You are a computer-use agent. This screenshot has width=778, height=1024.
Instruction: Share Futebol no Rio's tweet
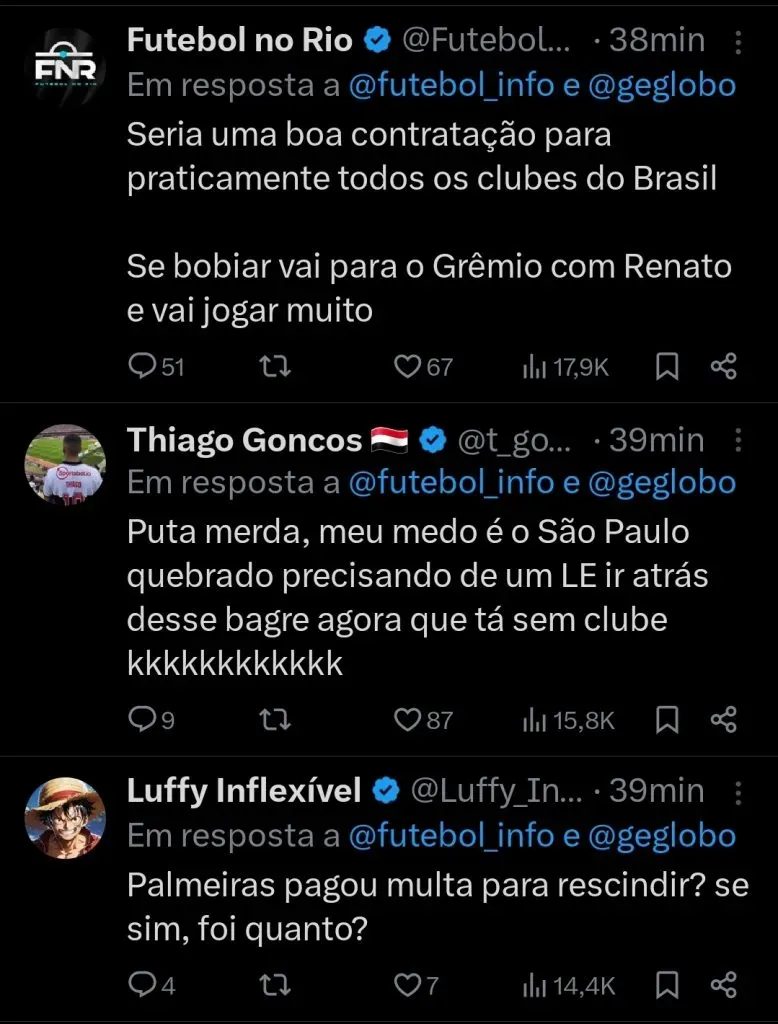(724, 367)
